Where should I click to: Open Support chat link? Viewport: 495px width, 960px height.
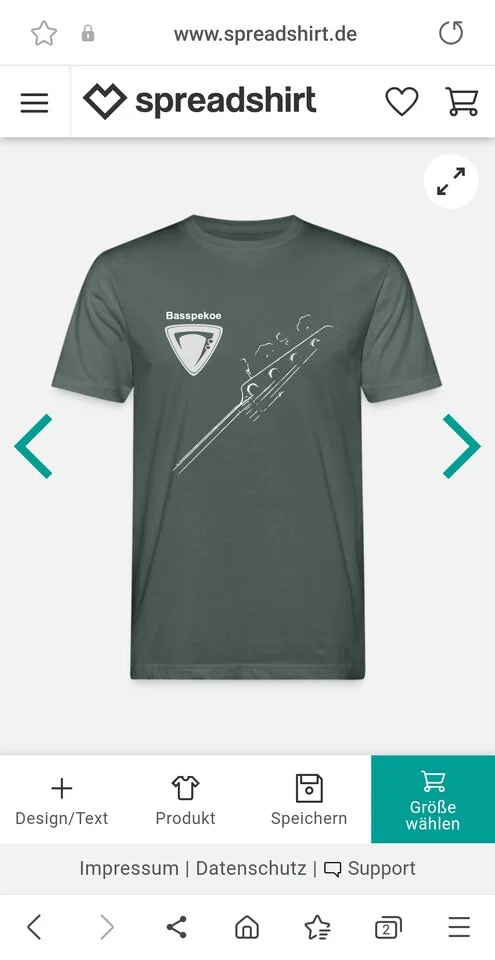pos(369,868)
